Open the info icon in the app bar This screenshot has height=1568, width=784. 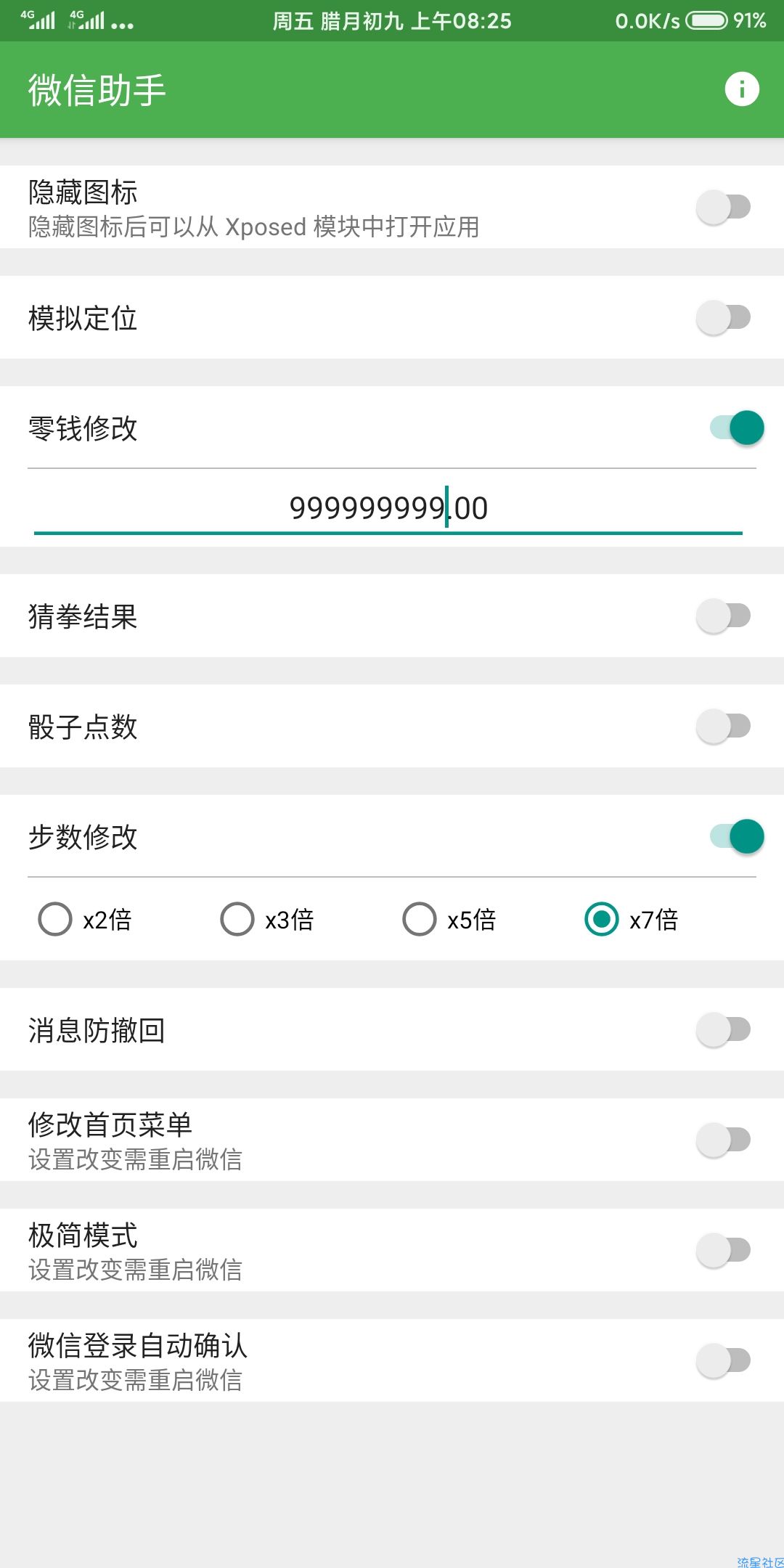[741, 89]
